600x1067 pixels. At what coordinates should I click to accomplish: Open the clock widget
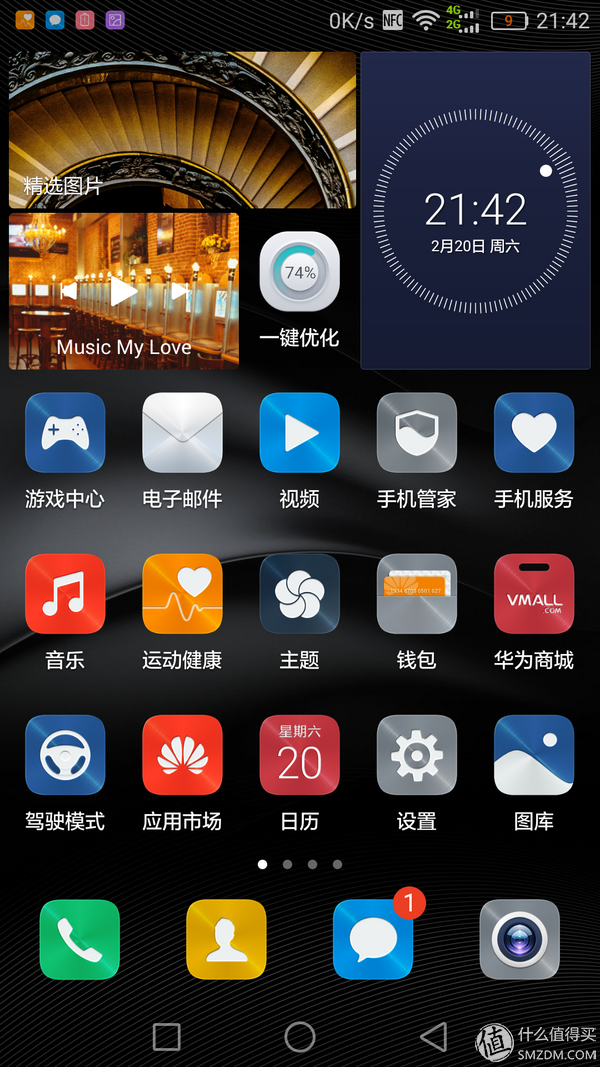475,211
